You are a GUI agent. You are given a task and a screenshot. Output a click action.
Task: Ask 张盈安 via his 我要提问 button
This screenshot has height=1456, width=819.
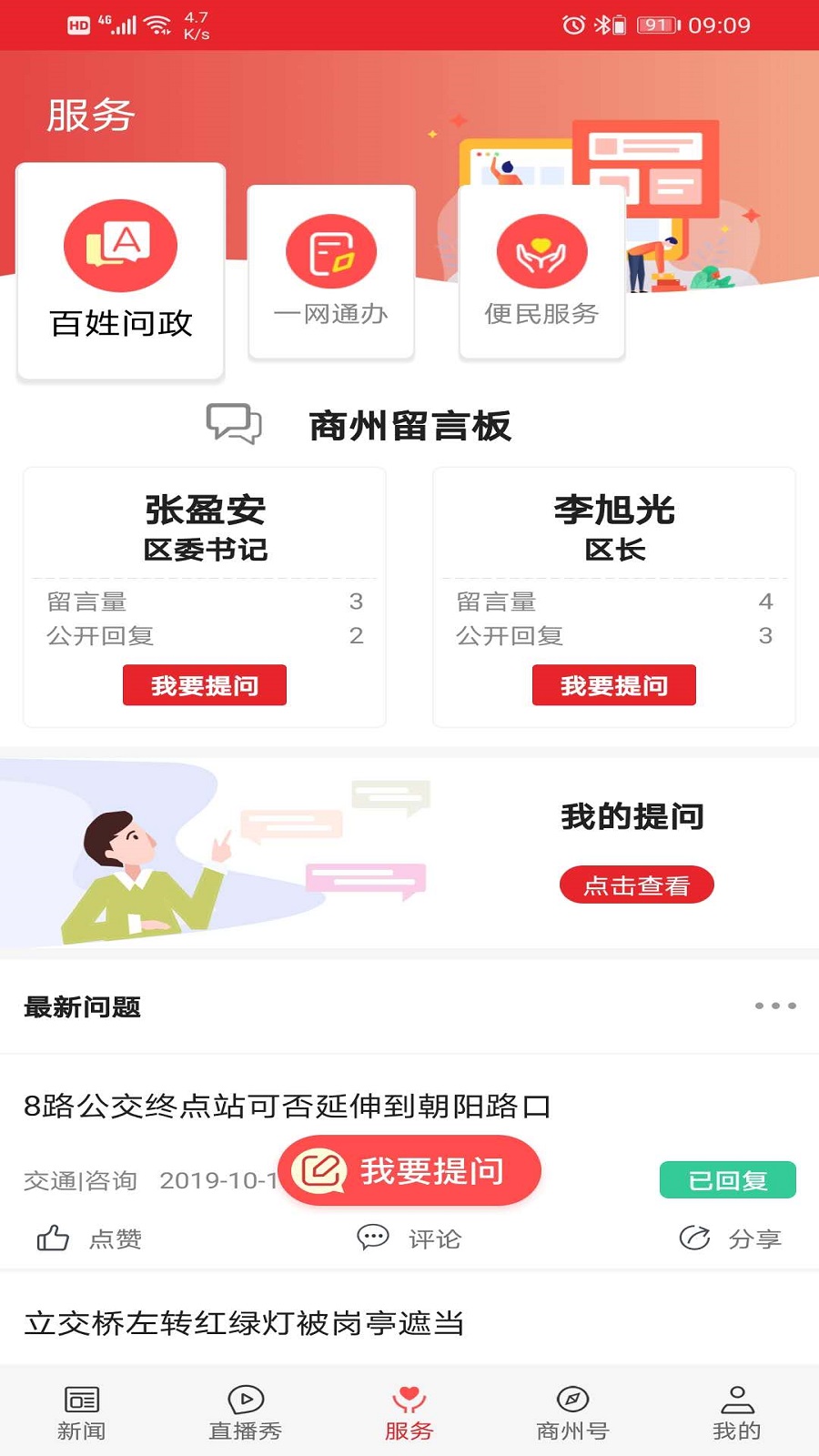pos(205,685)
